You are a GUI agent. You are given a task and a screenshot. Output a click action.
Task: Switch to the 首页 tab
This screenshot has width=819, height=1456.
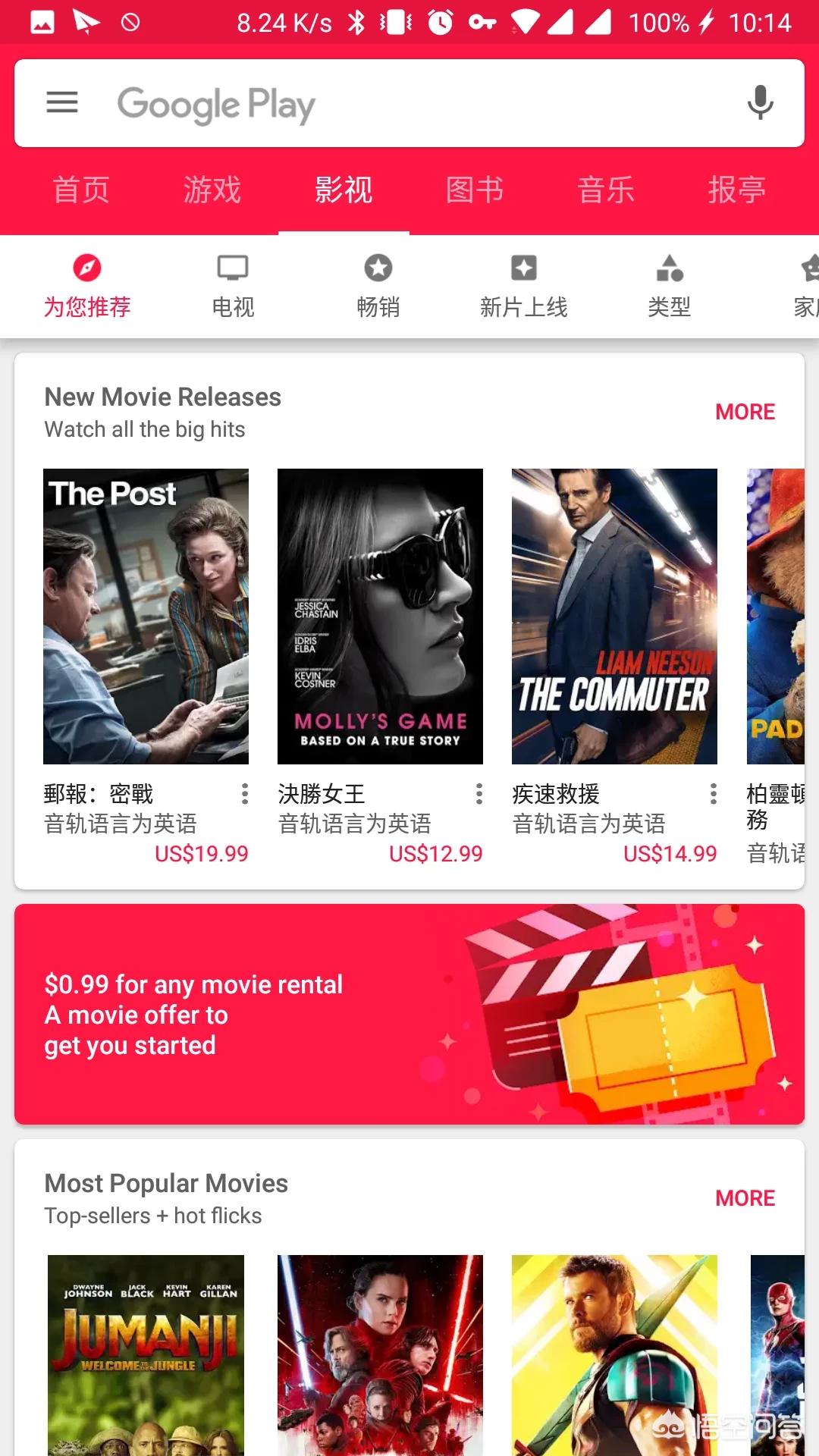[81, 190]
